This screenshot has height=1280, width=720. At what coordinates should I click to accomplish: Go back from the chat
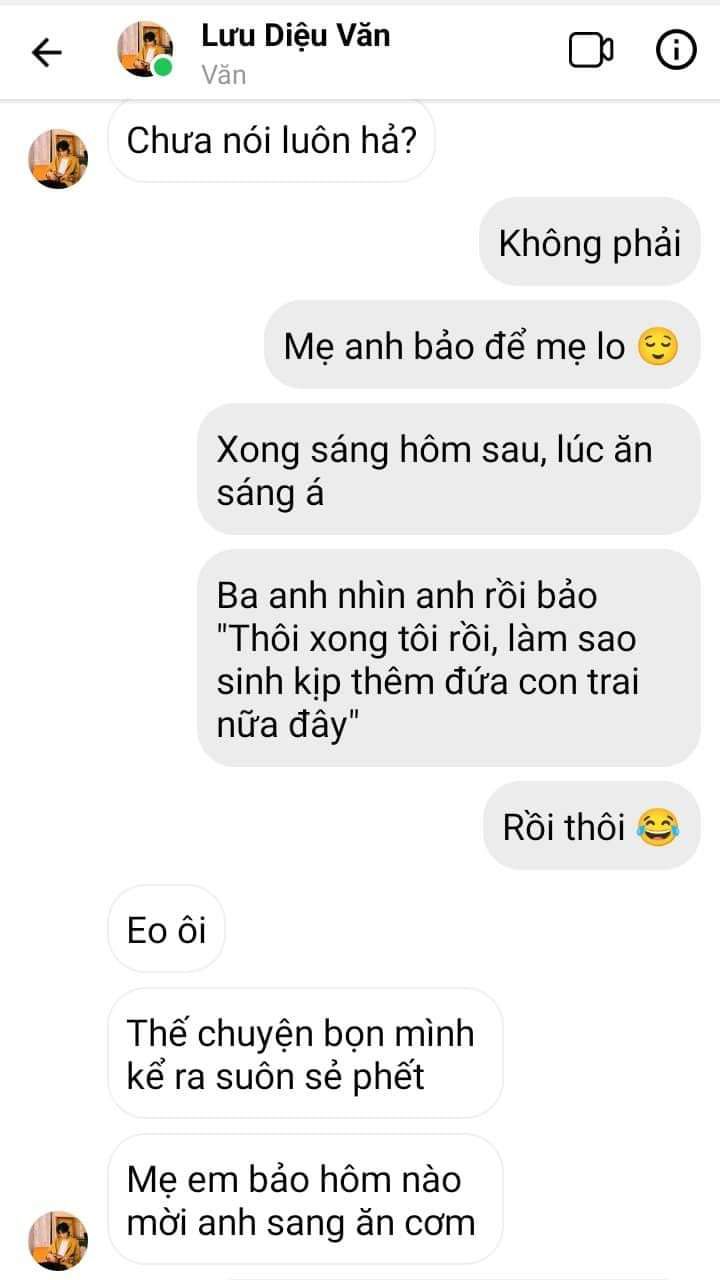(x=47, y=52)
